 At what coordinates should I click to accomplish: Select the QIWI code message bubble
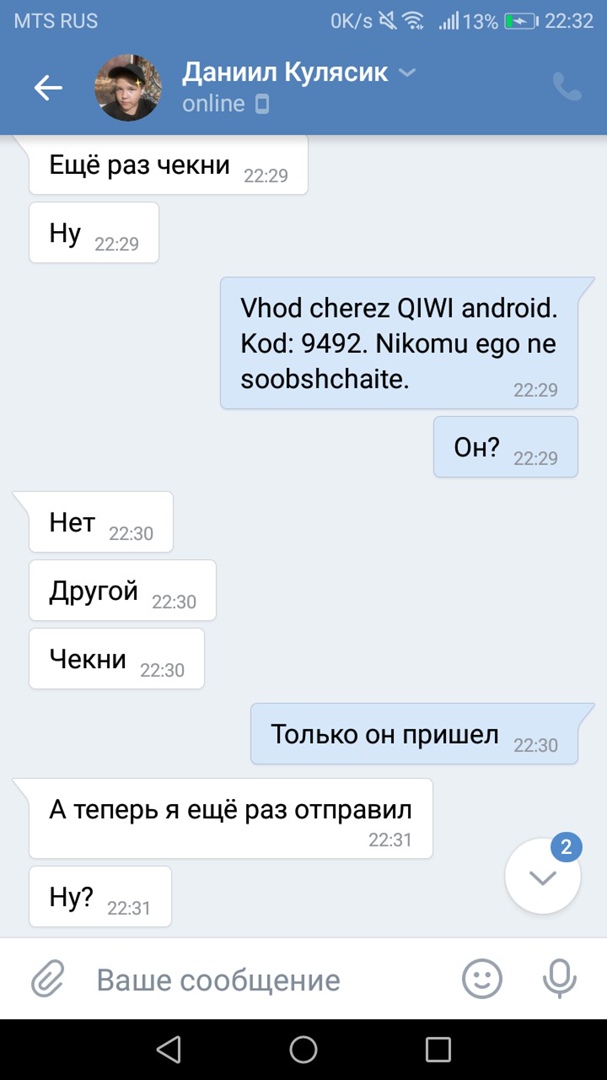point(397,343)
